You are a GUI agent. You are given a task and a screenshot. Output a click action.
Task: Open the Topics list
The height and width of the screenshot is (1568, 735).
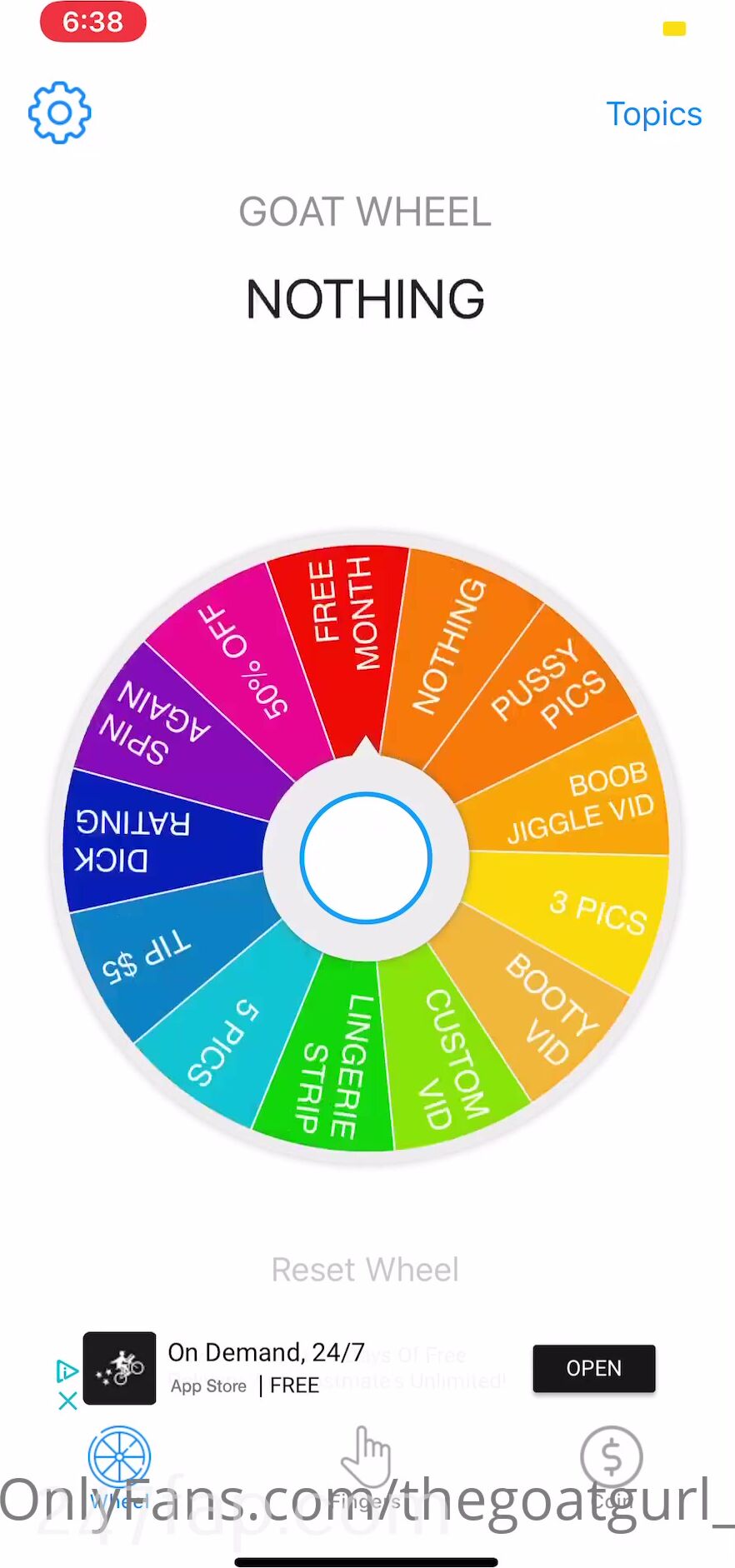pyautogui.click(x=653, y=114)
